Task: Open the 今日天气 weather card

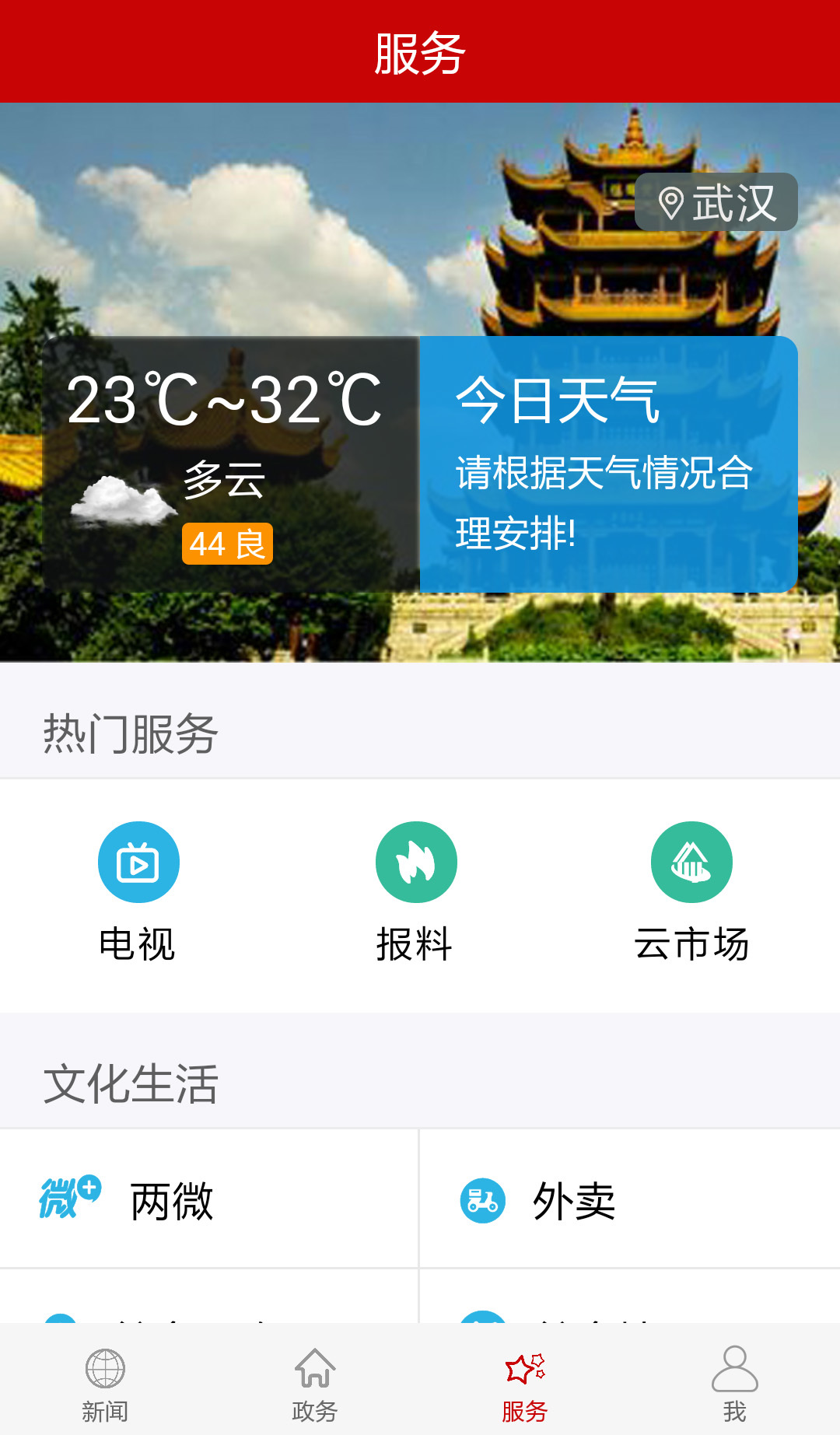Action: [x=608, y=464]
